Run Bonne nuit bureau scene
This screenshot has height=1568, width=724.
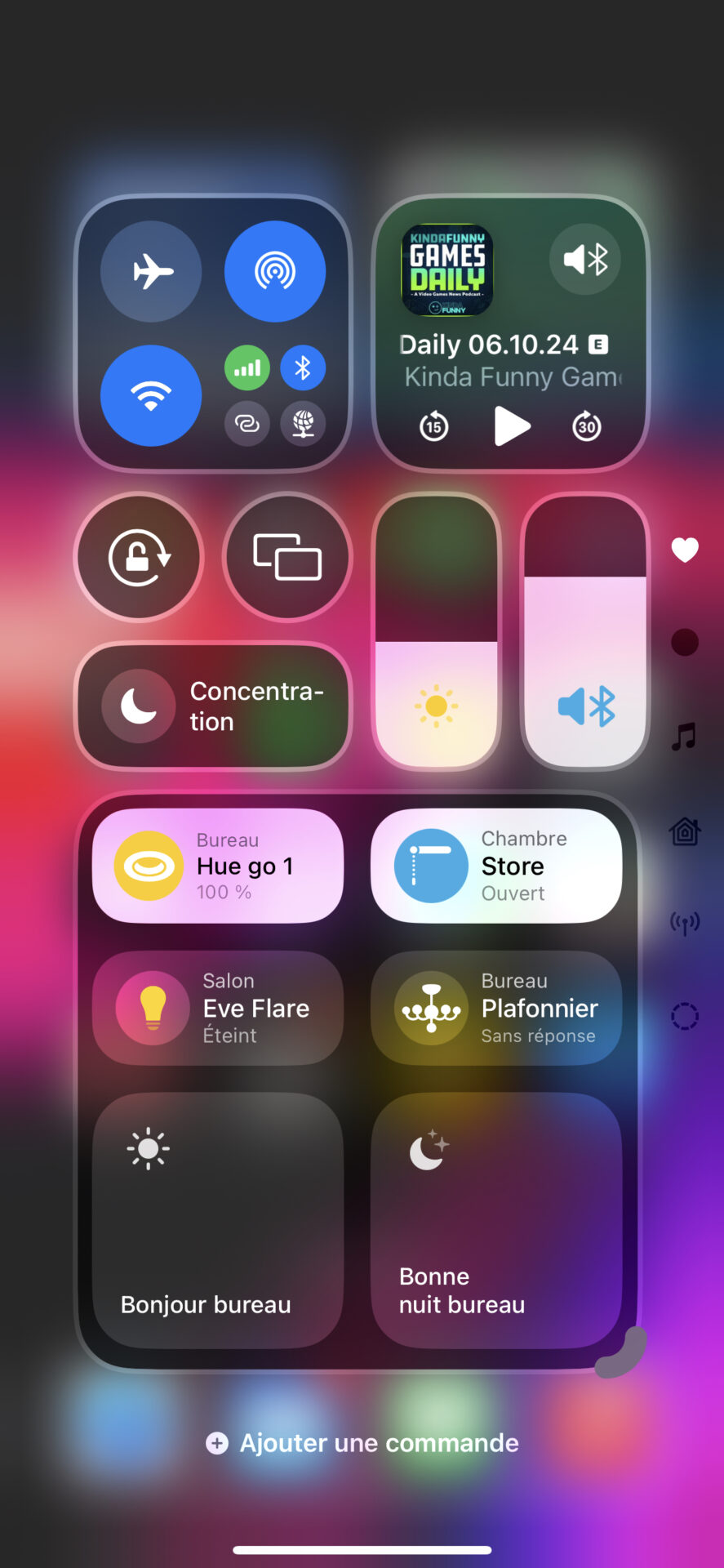point(496,1220)
